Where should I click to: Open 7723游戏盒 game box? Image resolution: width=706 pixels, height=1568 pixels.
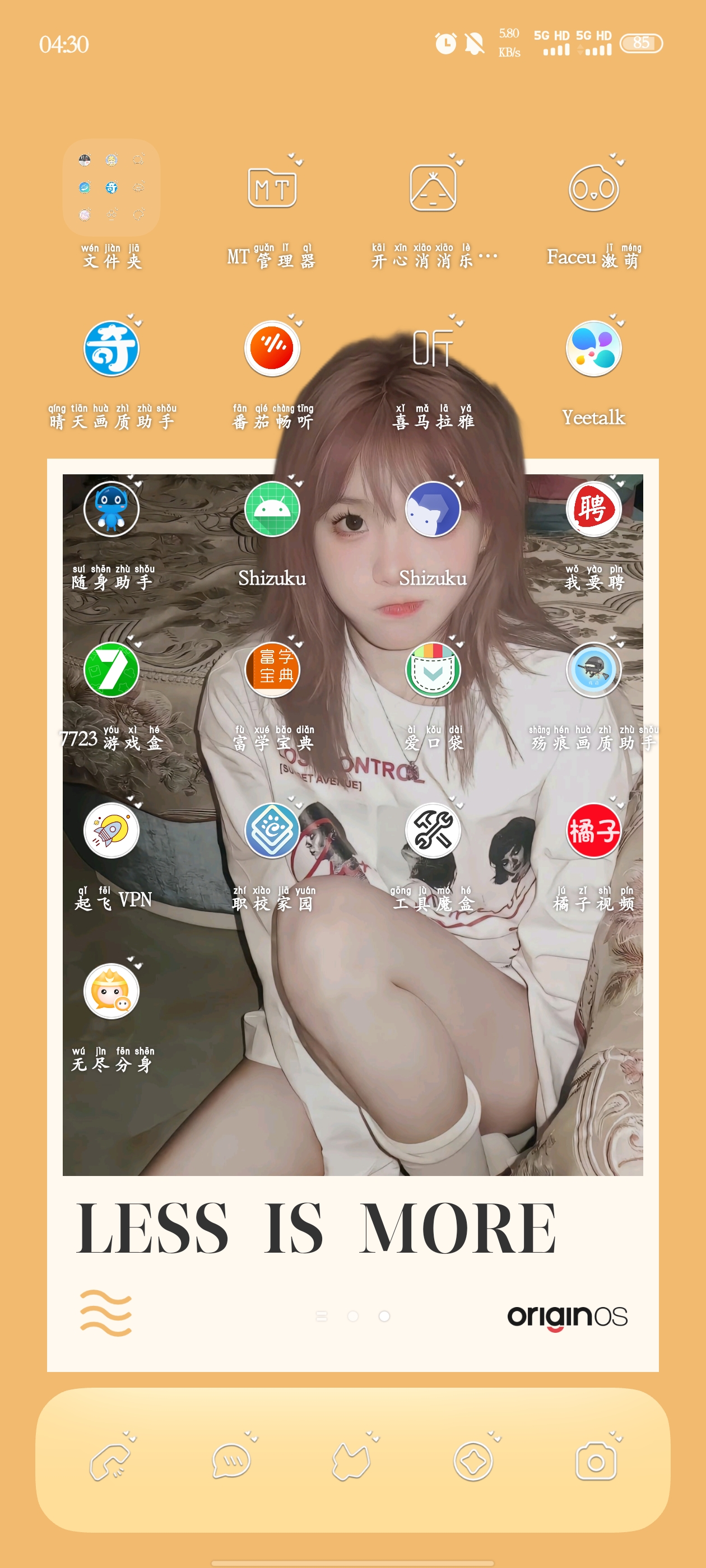pyautogui.click(x=112, y=670)
